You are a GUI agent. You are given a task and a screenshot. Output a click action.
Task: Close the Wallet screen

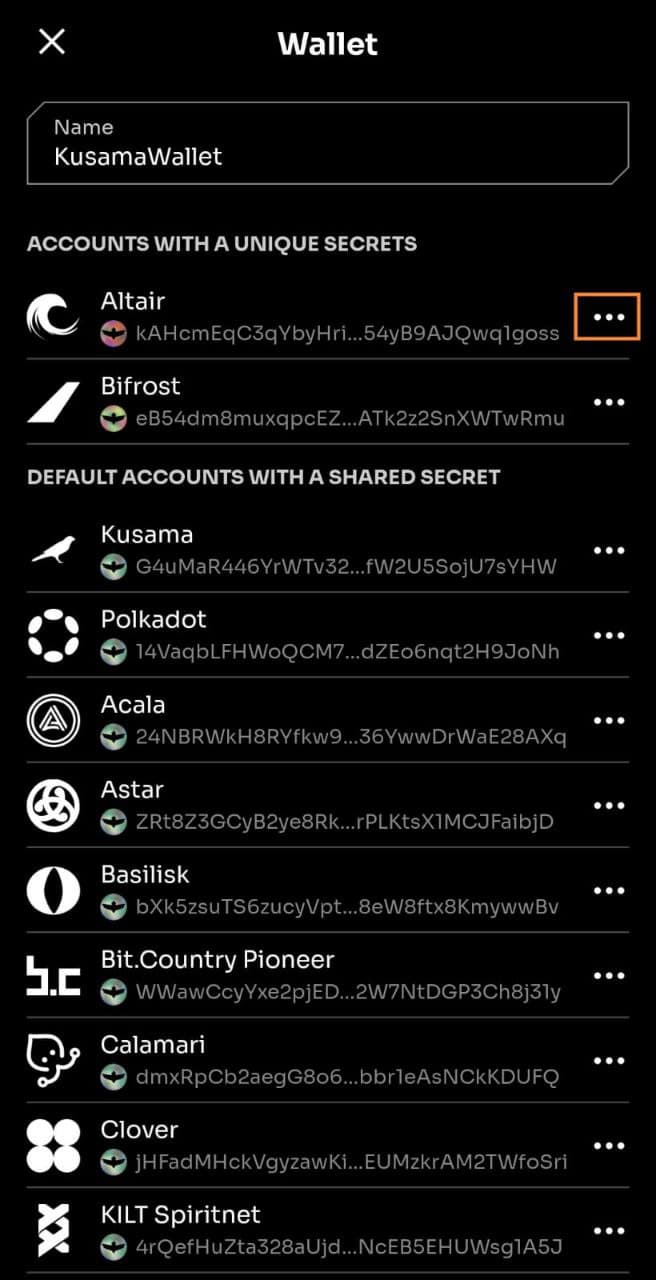[x=51, y=42]
